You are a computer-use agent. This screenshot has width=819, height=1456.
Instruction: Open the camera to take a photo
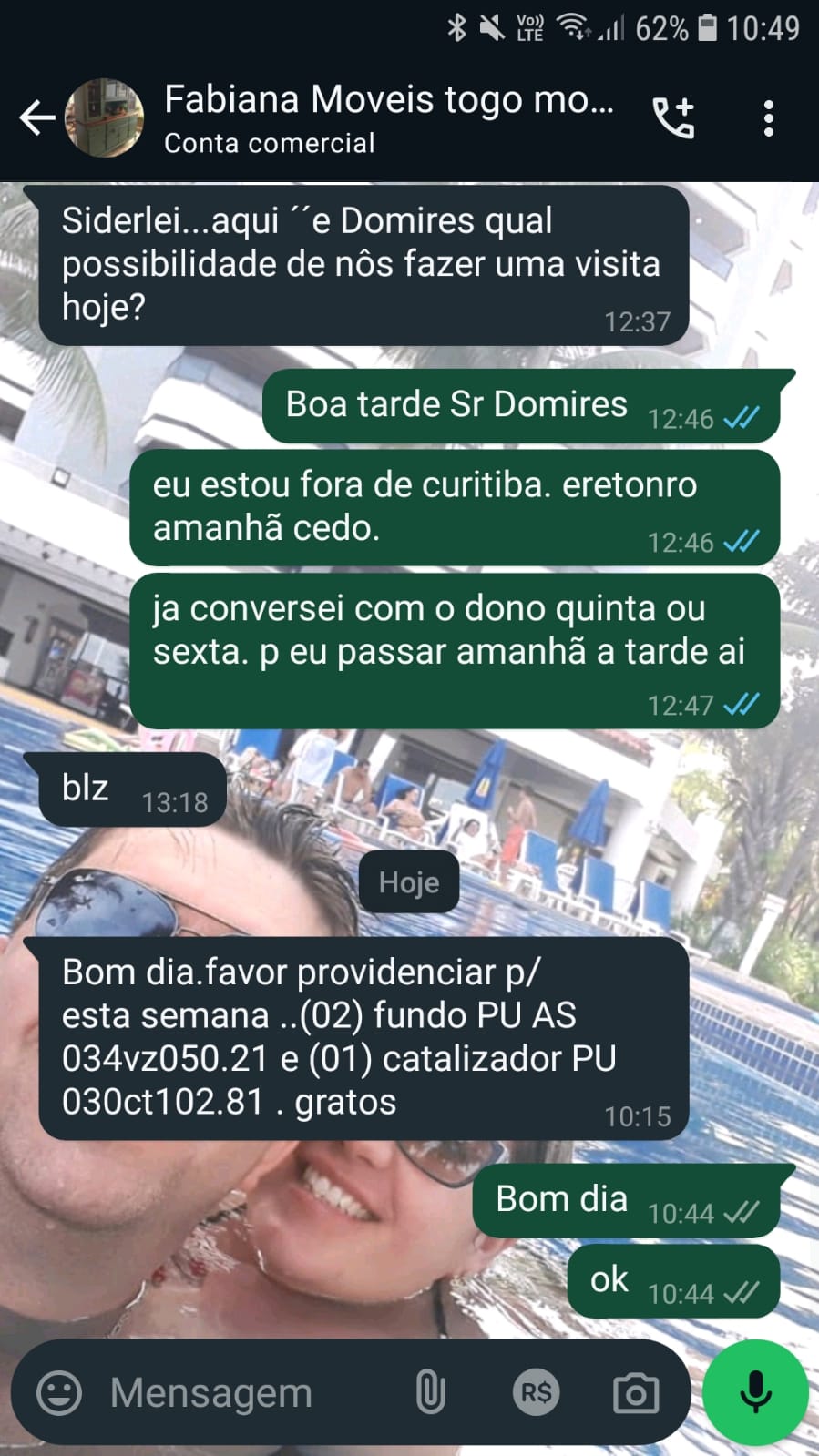(636, 1393)
